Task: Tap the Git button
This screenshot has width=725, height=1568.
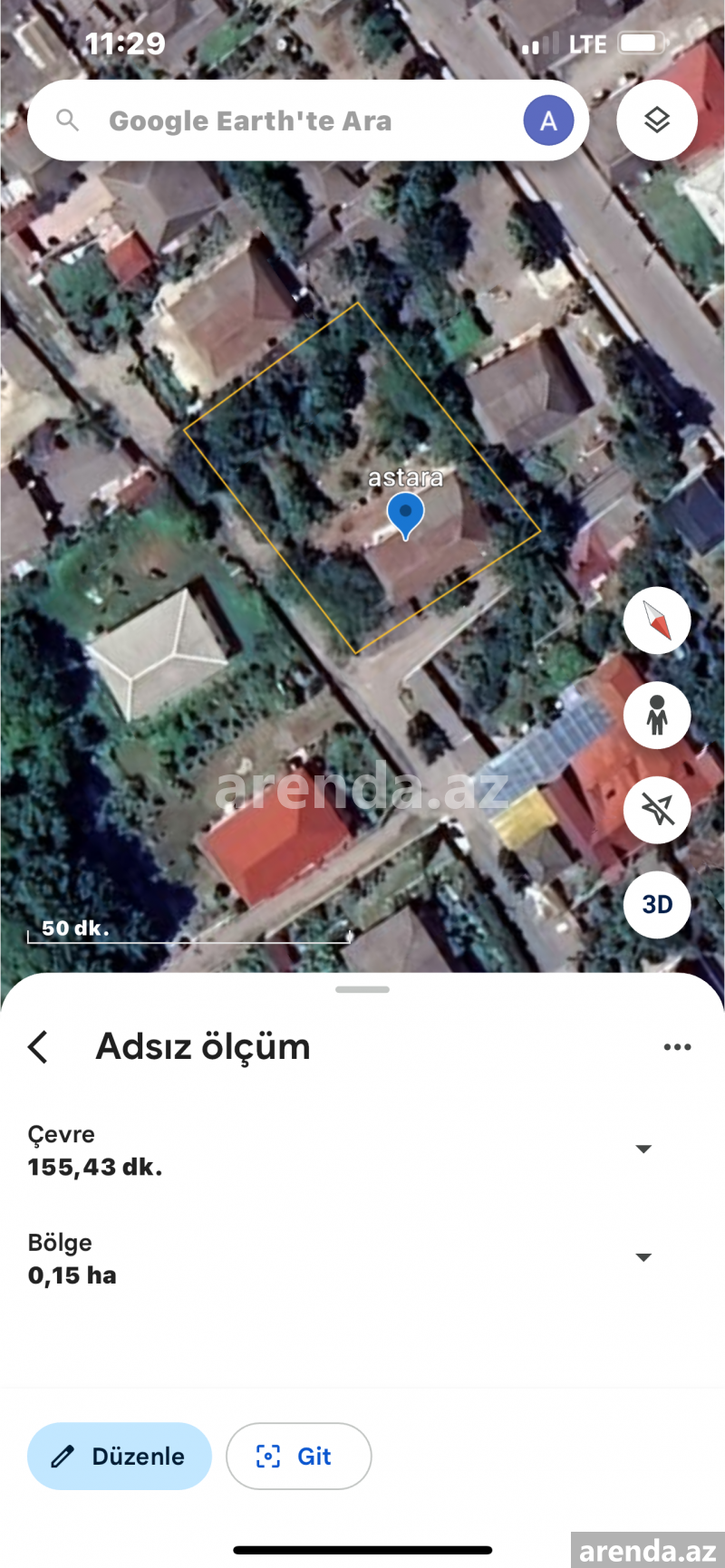Action: coord(298,1456)
